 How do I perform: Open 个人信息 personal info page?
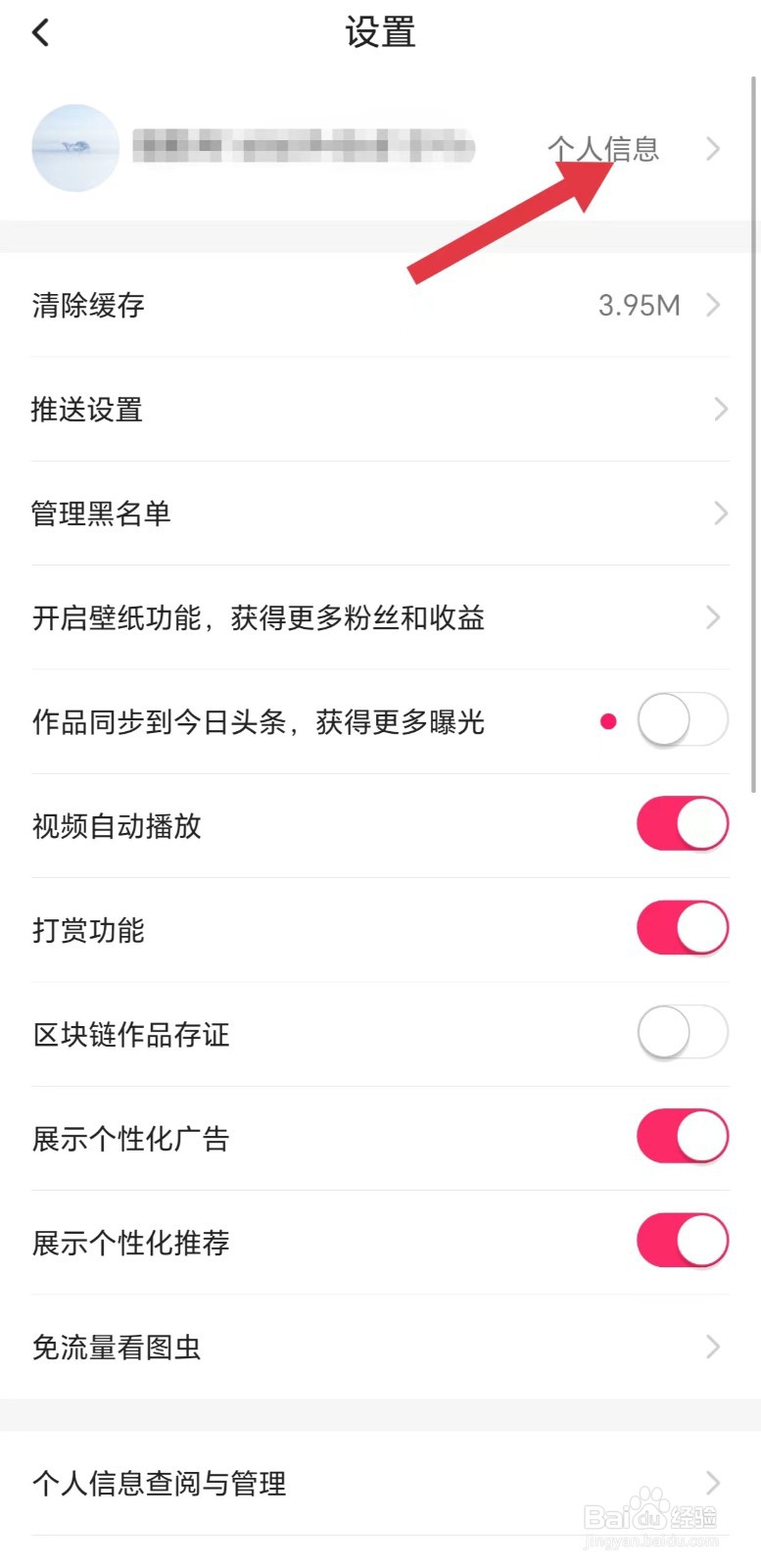click(x=604, y=148)
